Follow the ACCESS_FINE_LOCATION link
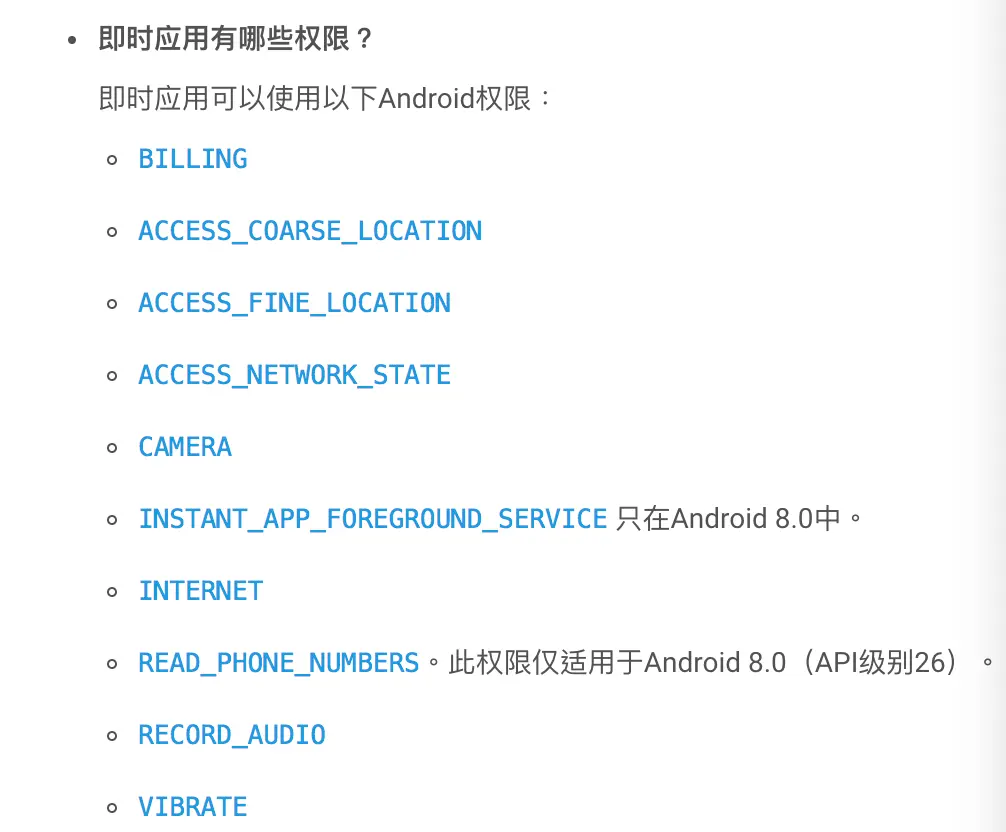The height and width of the screenshot is (832, 1006). click(x=294, y=303)
